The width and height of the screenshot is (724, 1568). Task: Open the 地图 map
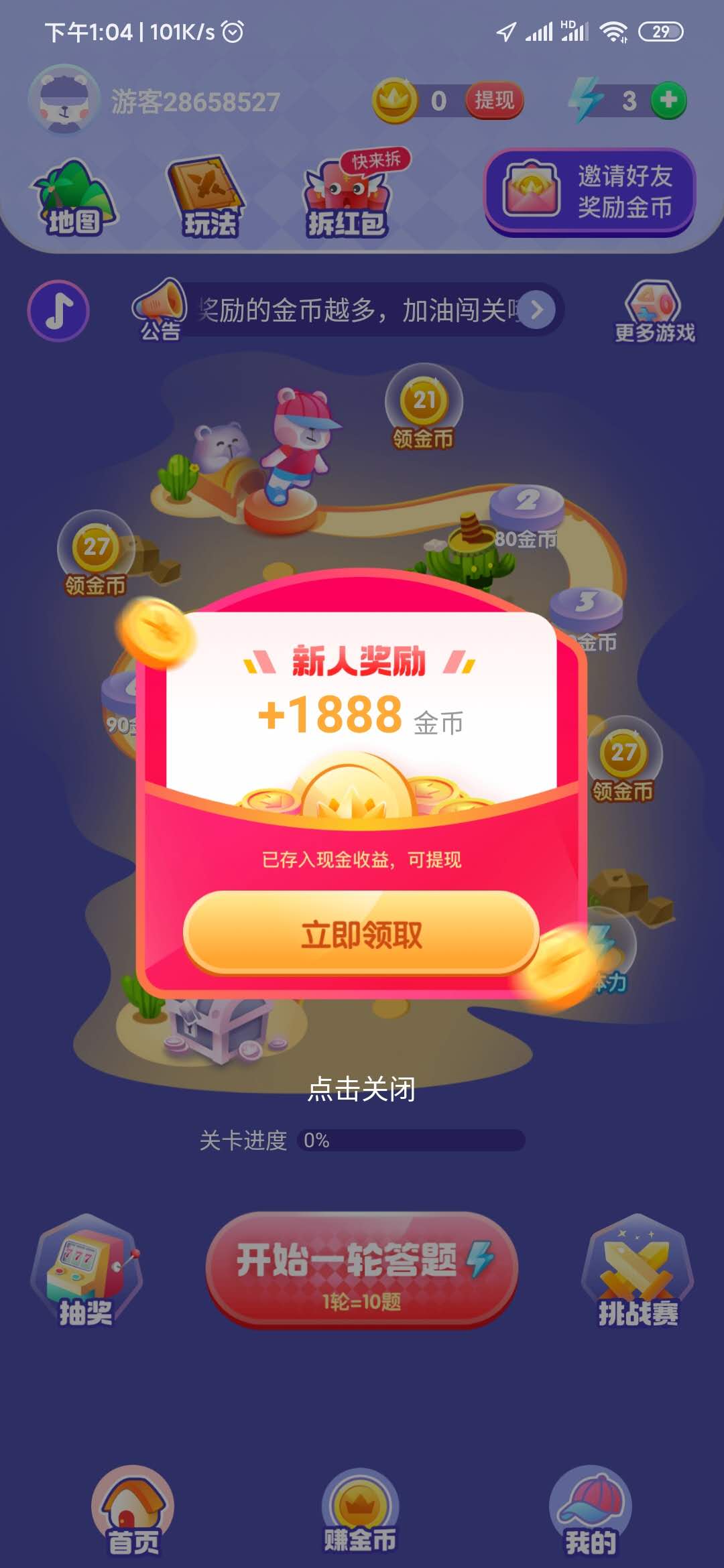[x=72, y=199]
